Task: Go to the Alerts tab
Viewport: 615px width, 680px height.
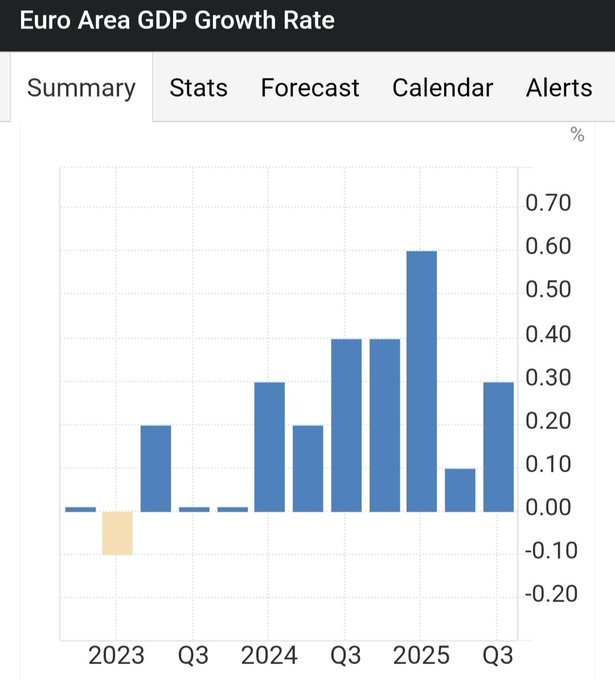Action: (559, 88)
